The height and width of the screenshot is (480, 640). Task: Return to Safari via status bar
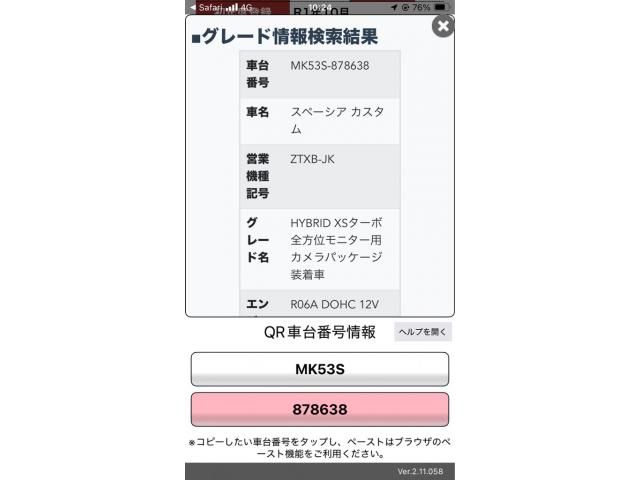(206, 6)
